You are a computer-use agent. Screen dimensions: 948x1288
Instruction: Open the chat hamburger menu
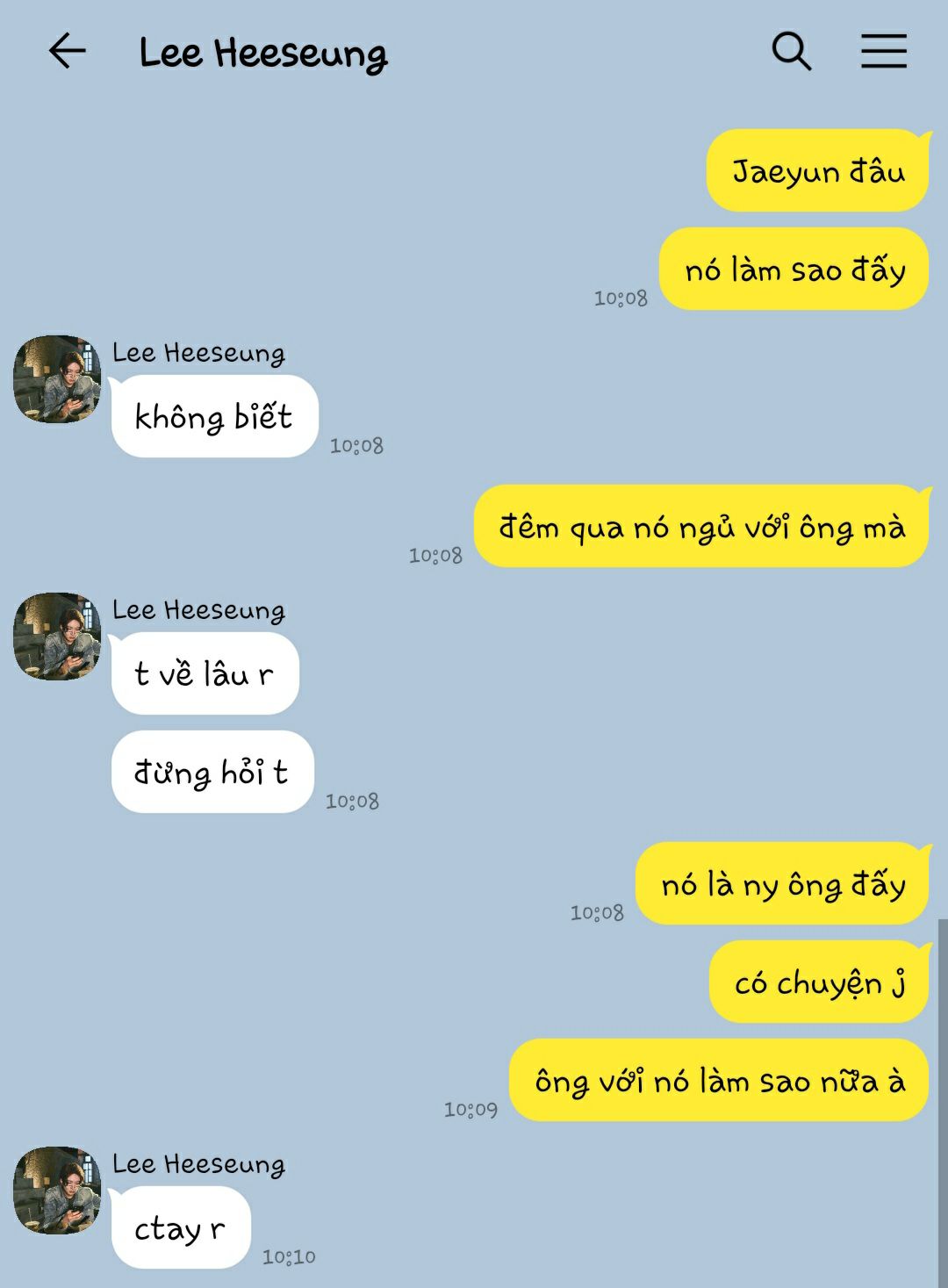[x=883, y=51]
